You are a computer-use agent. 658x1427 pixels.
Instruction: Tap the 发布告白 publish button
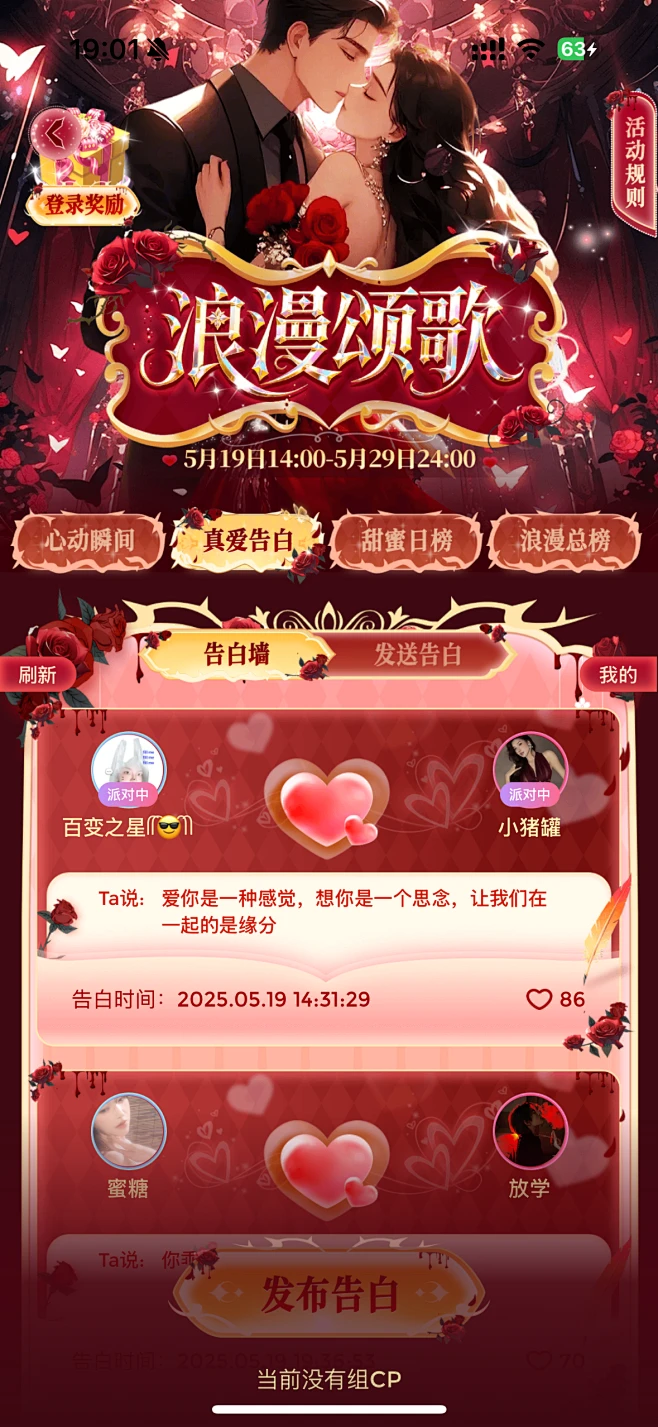click(329, 1294)
